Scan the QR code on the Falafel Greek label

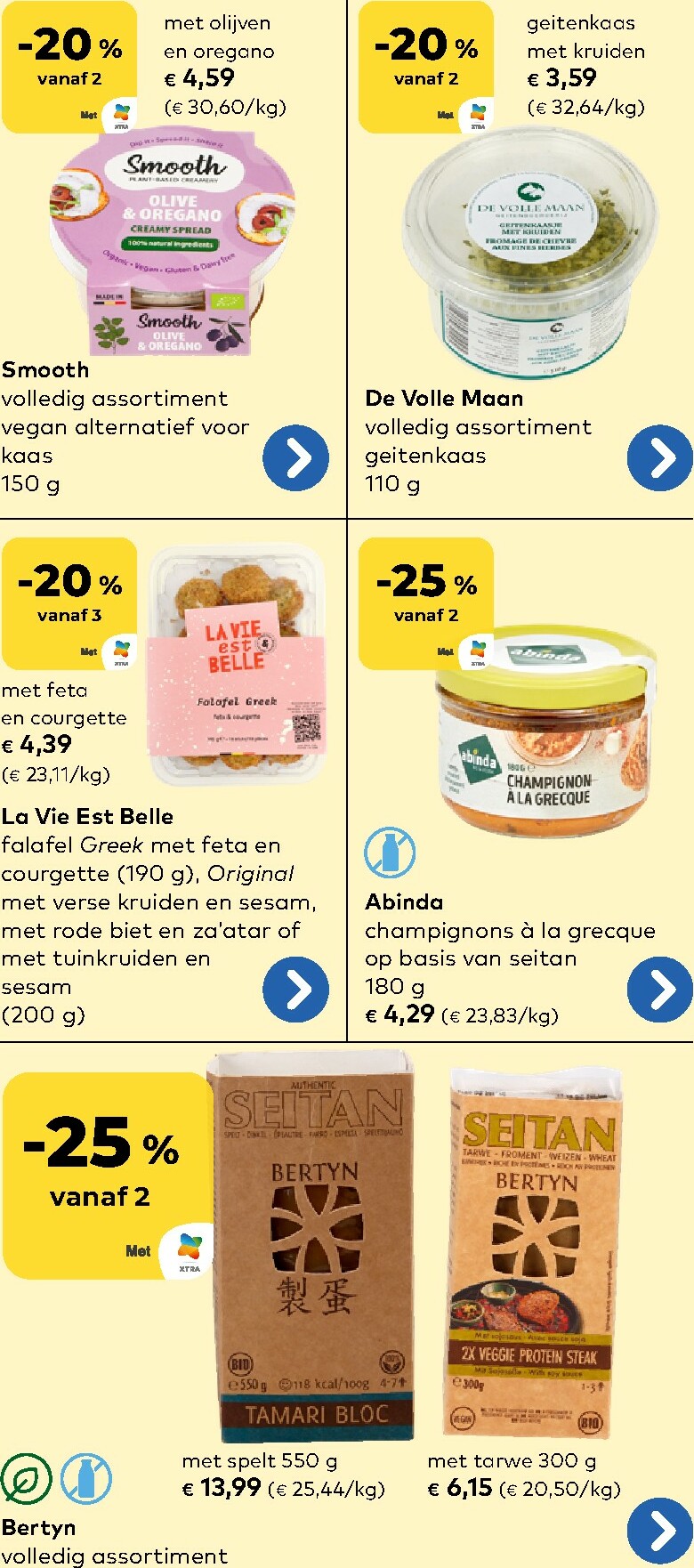[308, 728]
